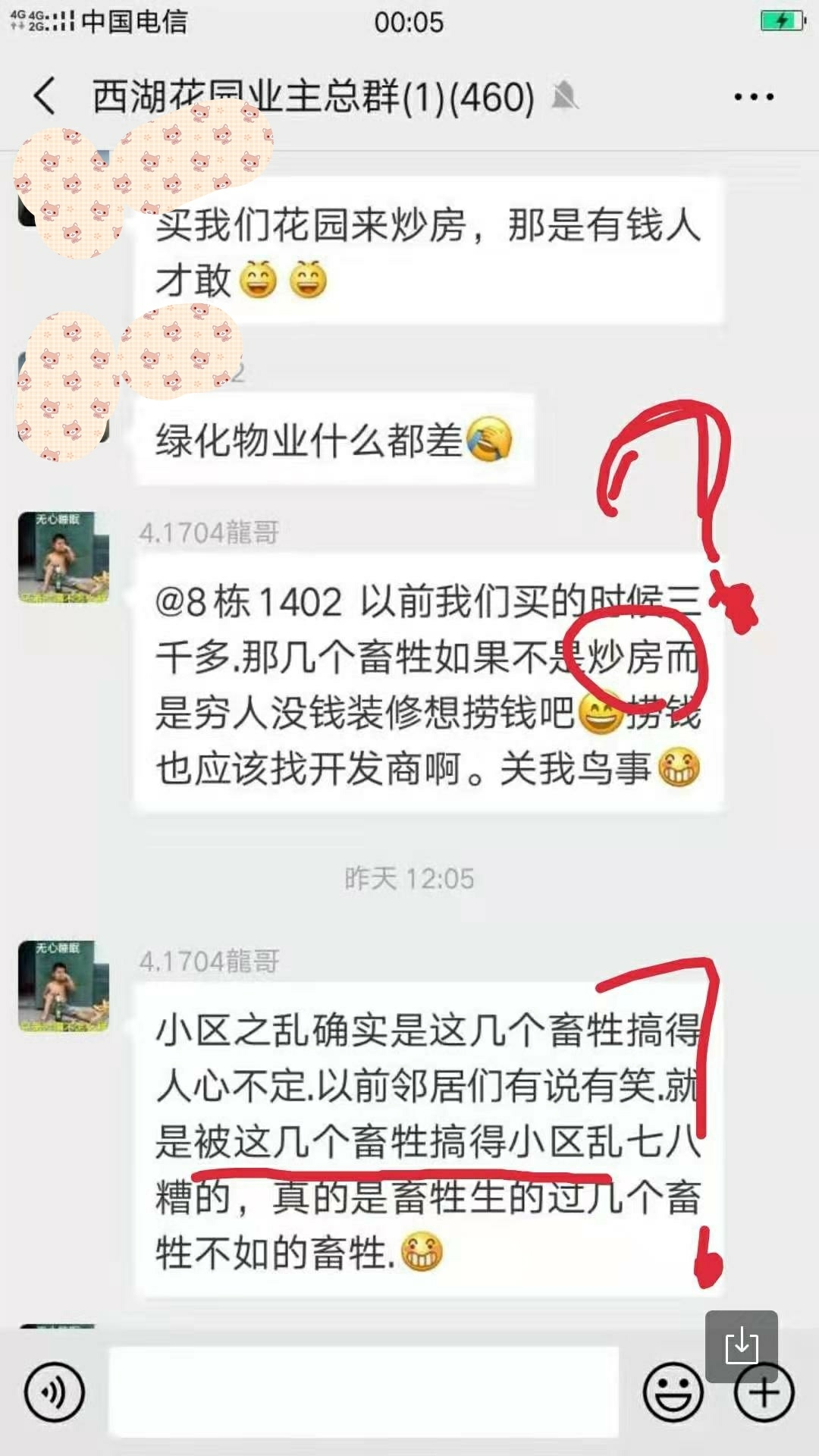
Task: Open the emoji sticker panel
Action: (x=673, y=1392)
